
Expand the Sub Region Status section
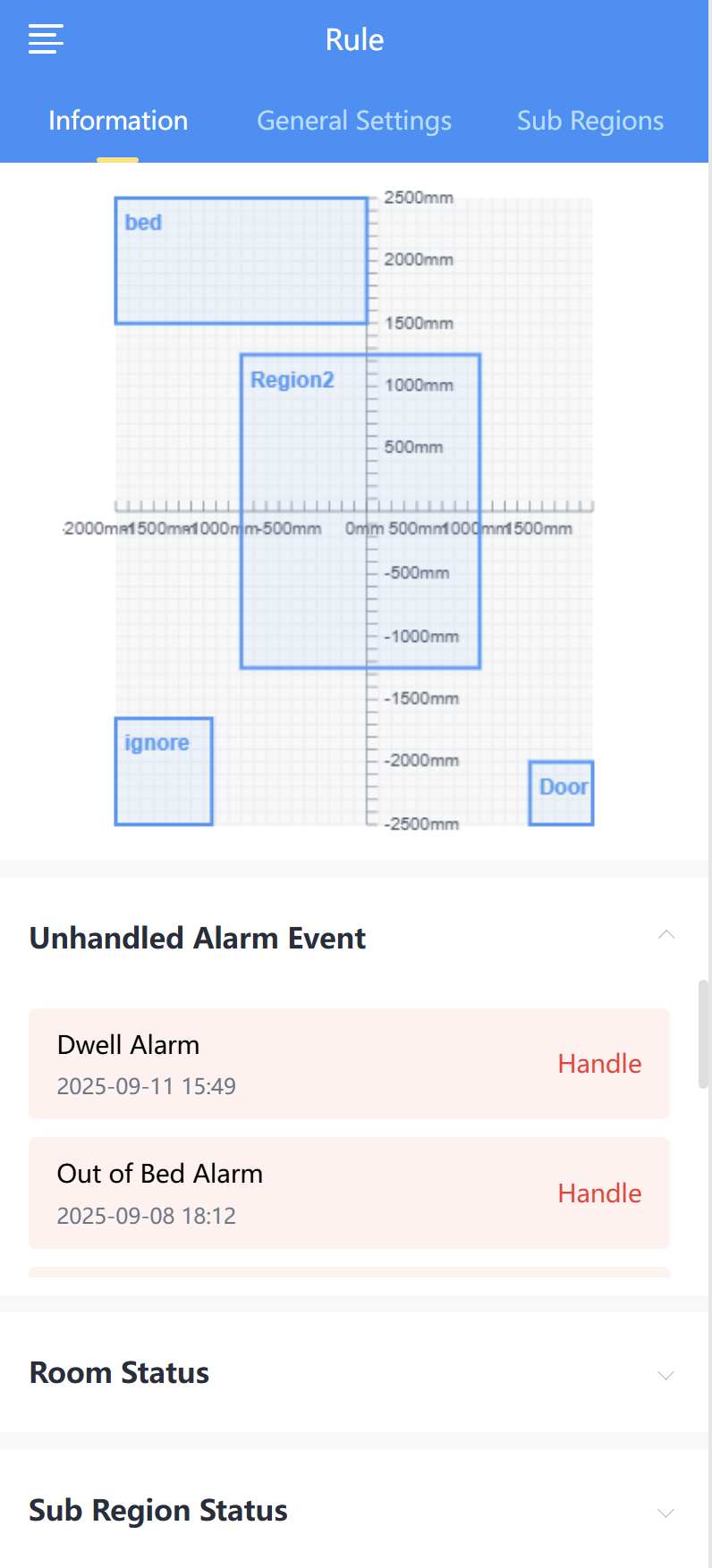coord(665,1513)
